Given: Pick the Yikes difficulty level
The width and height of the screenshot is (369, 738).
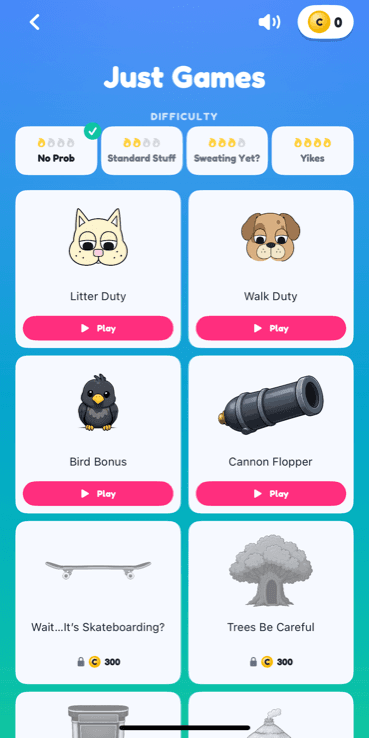Looking at the screenshot, I should (313, 151).
